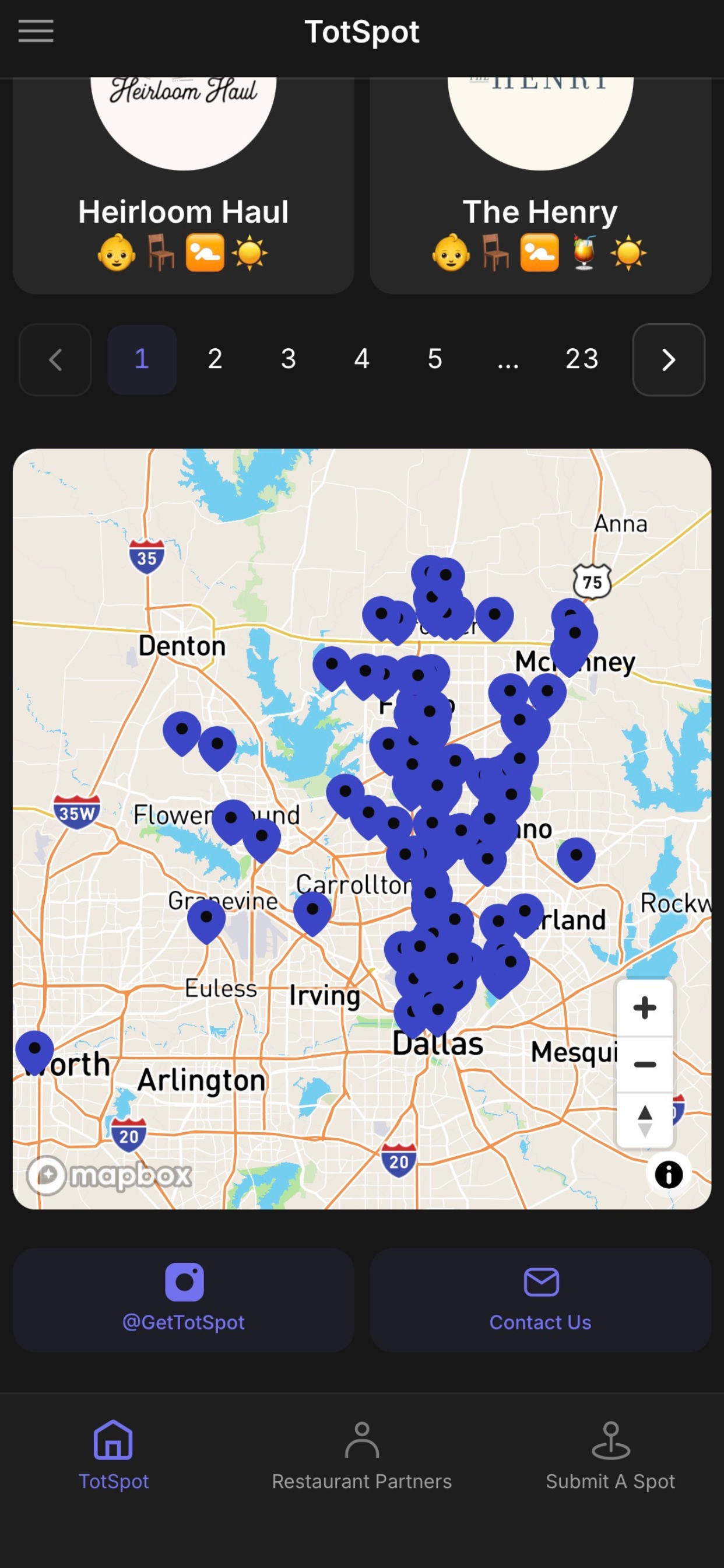Screen dimensions: 724x1568
Task: Open the Submit A Spot tab
Action: pyautogui.click(x=610, y=1456)
